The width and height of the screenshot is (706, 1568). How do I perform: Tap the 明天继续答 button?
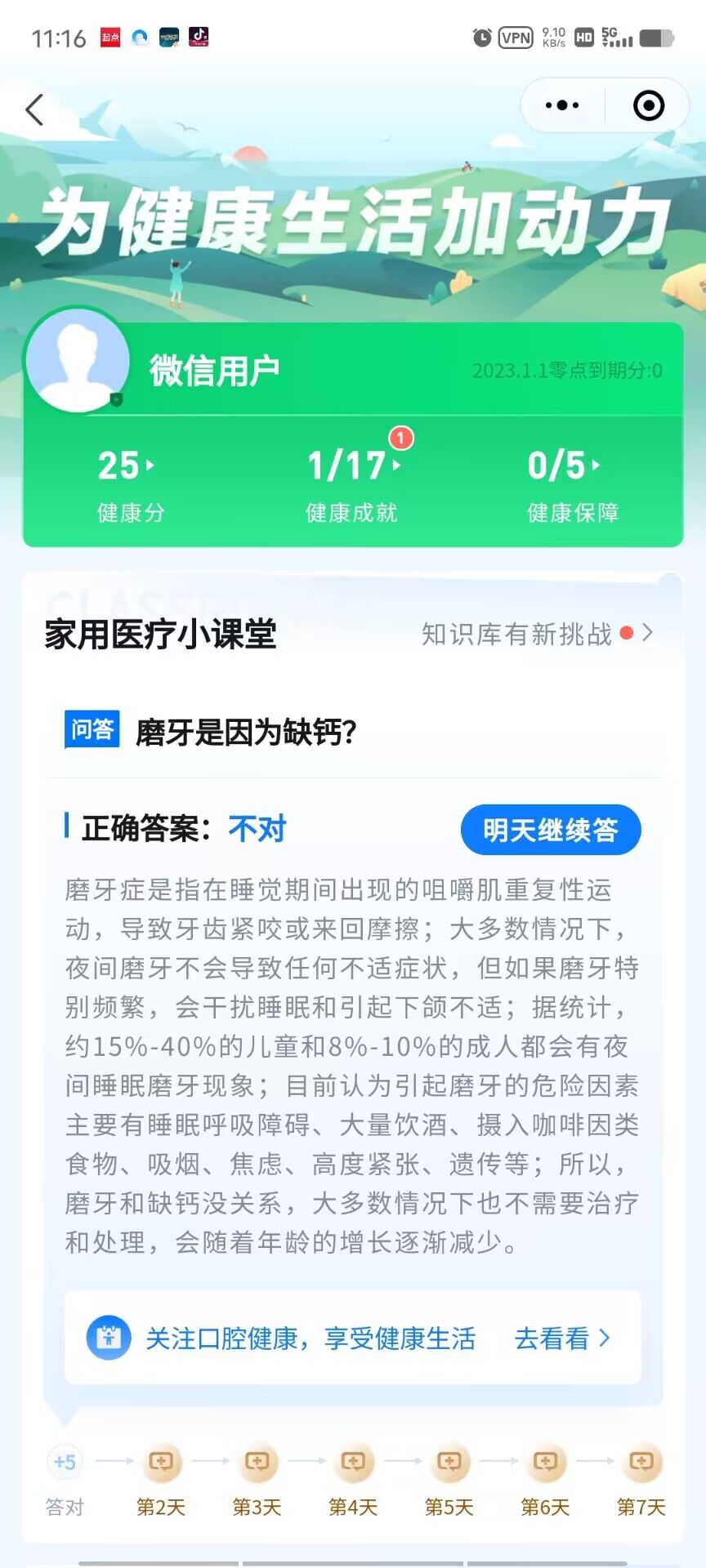click(x=550, y=830)
